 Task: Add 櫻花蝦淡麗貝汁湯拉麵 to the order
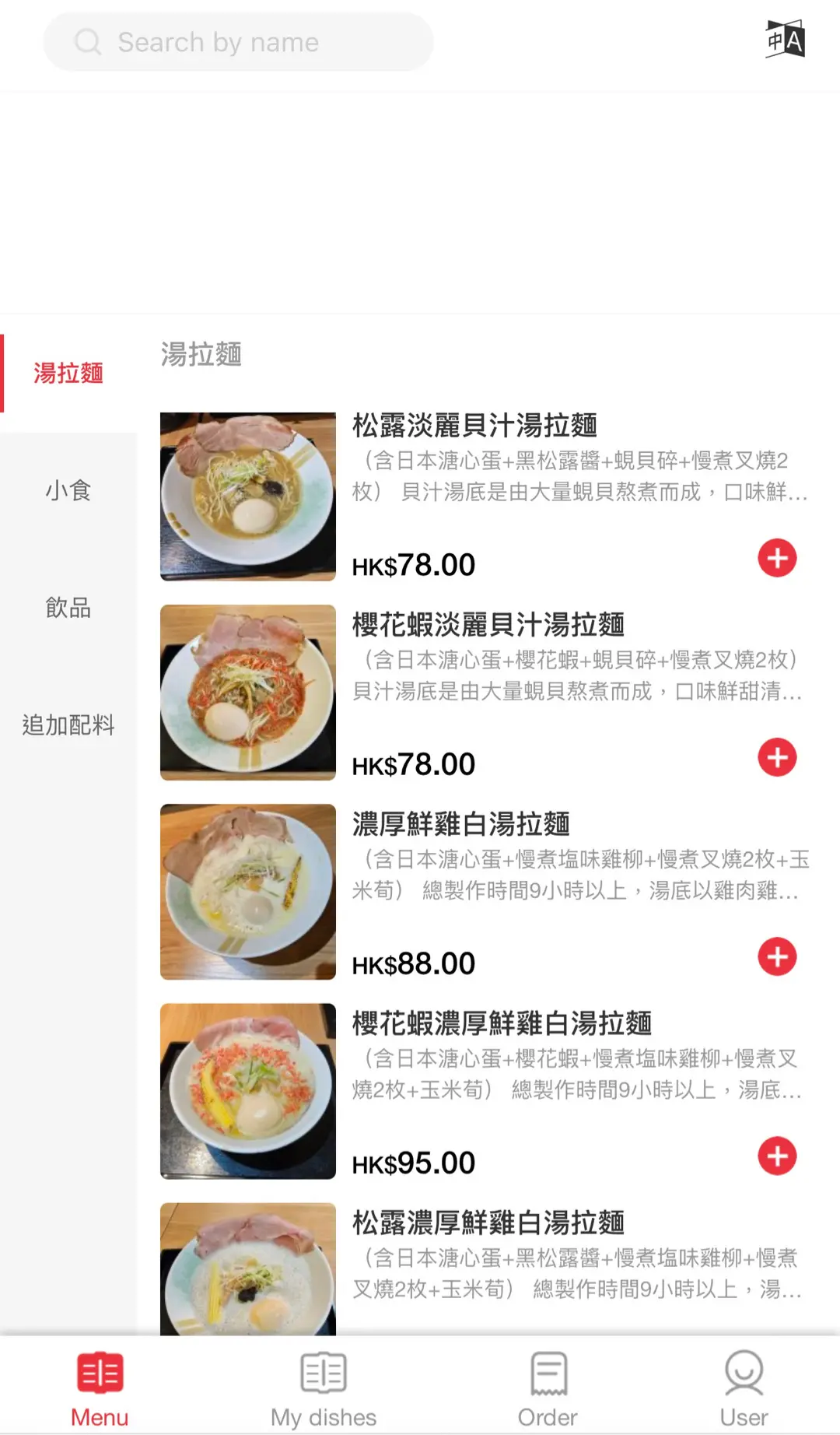(777, 757)
